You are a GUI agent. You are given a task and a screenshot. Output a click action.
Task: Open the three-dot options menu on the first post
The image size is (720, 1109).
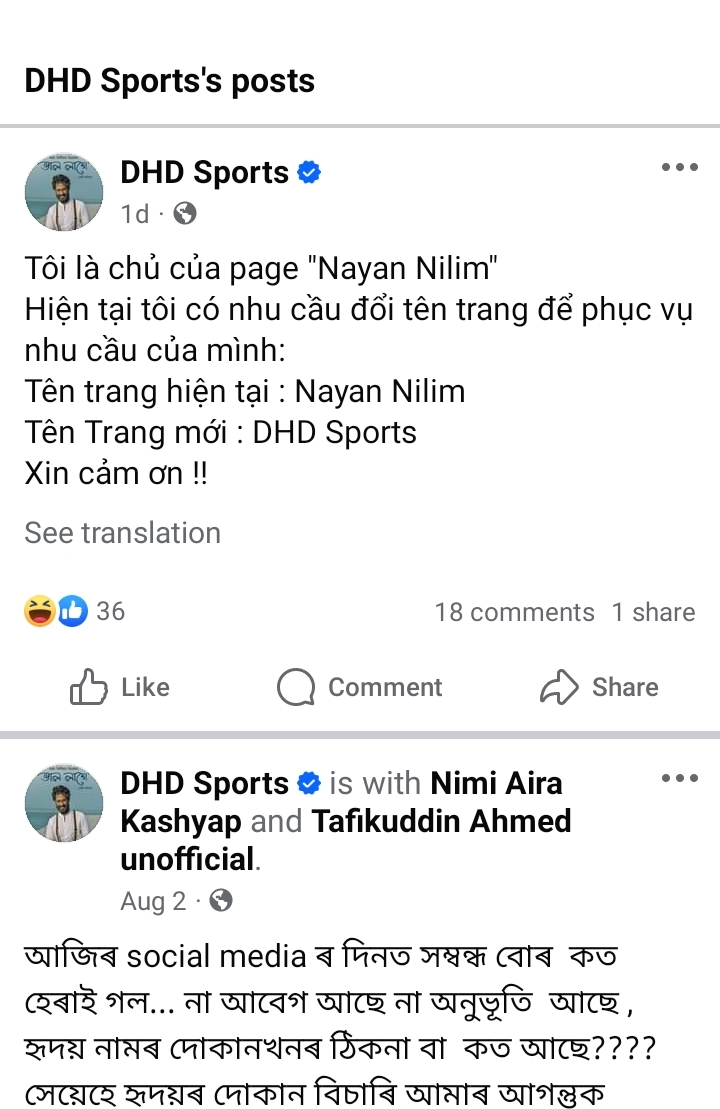(681, 167)
